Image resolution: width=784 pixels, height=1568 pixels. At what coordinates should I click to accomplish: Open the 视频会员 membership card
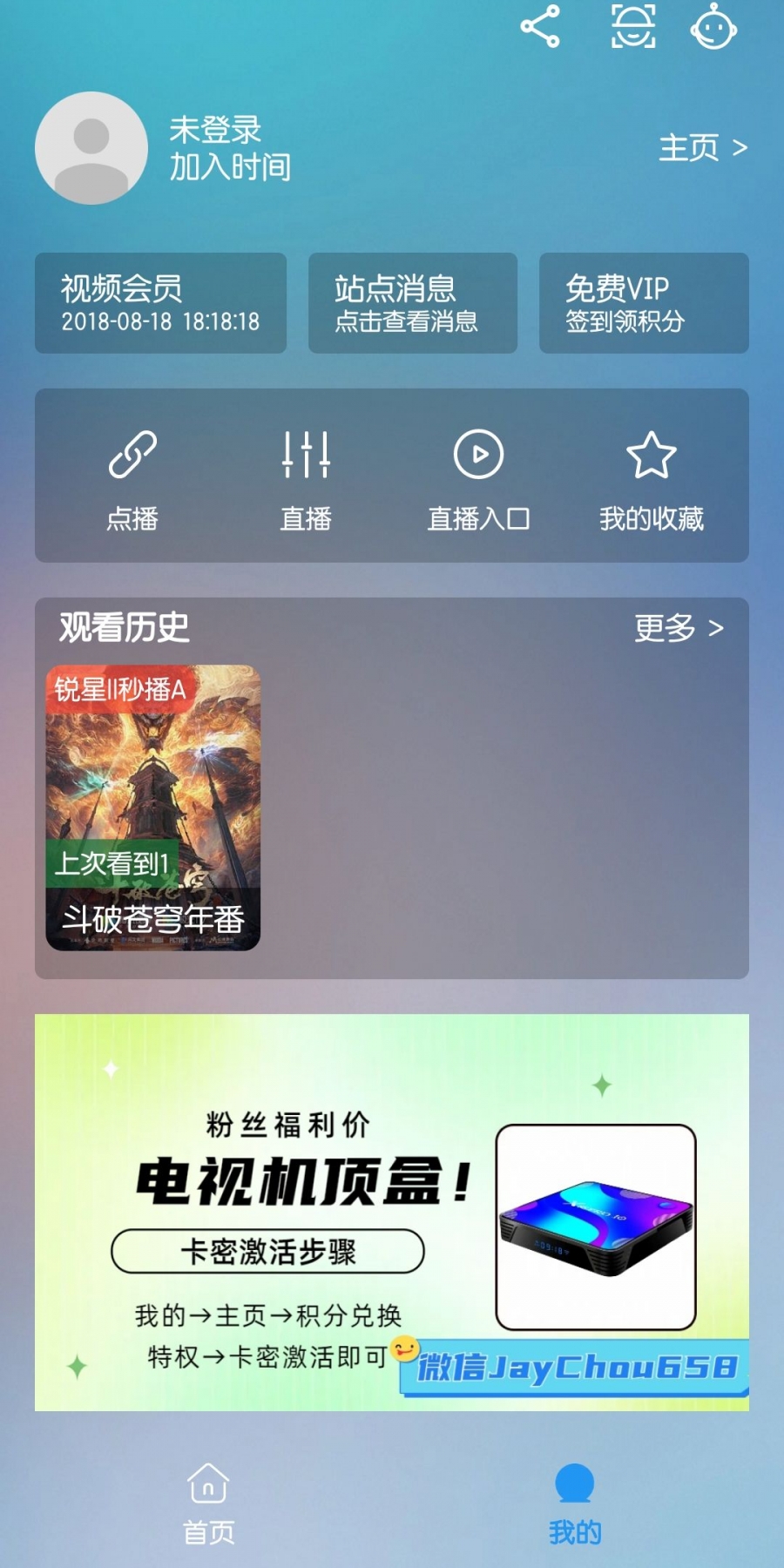point(160,303)
